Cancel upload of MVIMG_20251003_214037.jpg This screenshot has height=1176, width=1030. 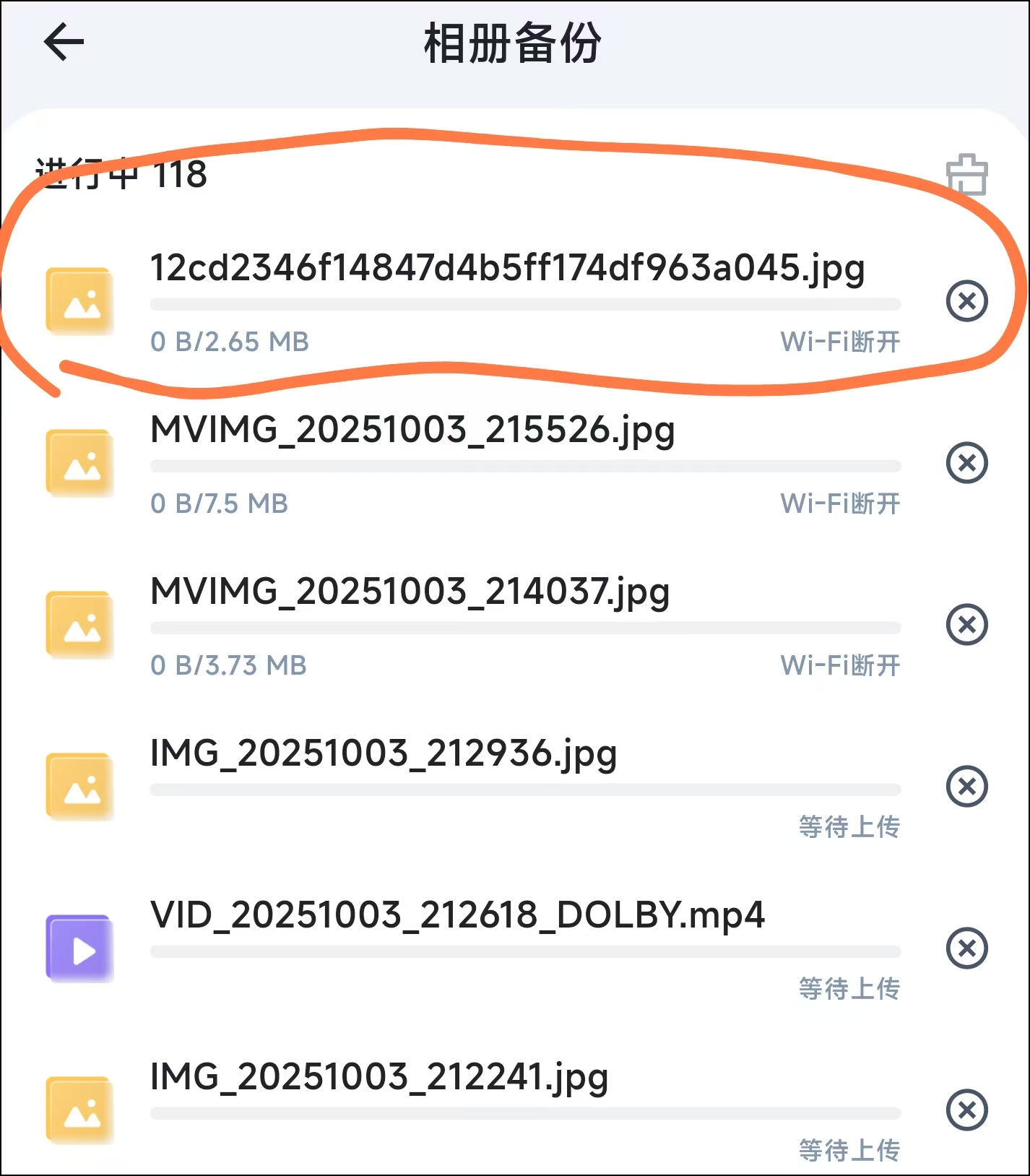click(966, 624)
